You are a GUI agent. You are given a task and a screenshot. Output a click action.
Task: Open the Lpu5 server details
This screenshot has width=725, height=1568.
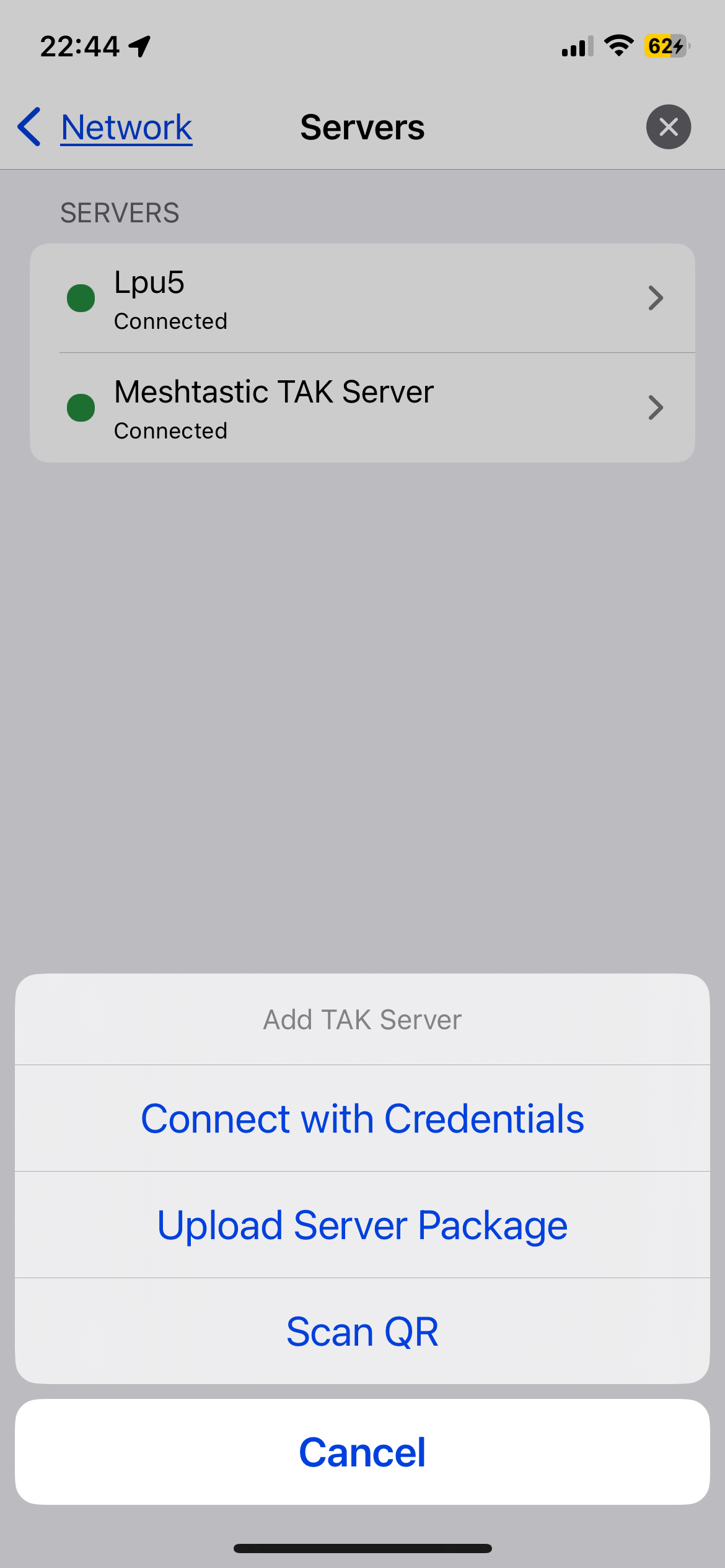[x=362, y=298]
